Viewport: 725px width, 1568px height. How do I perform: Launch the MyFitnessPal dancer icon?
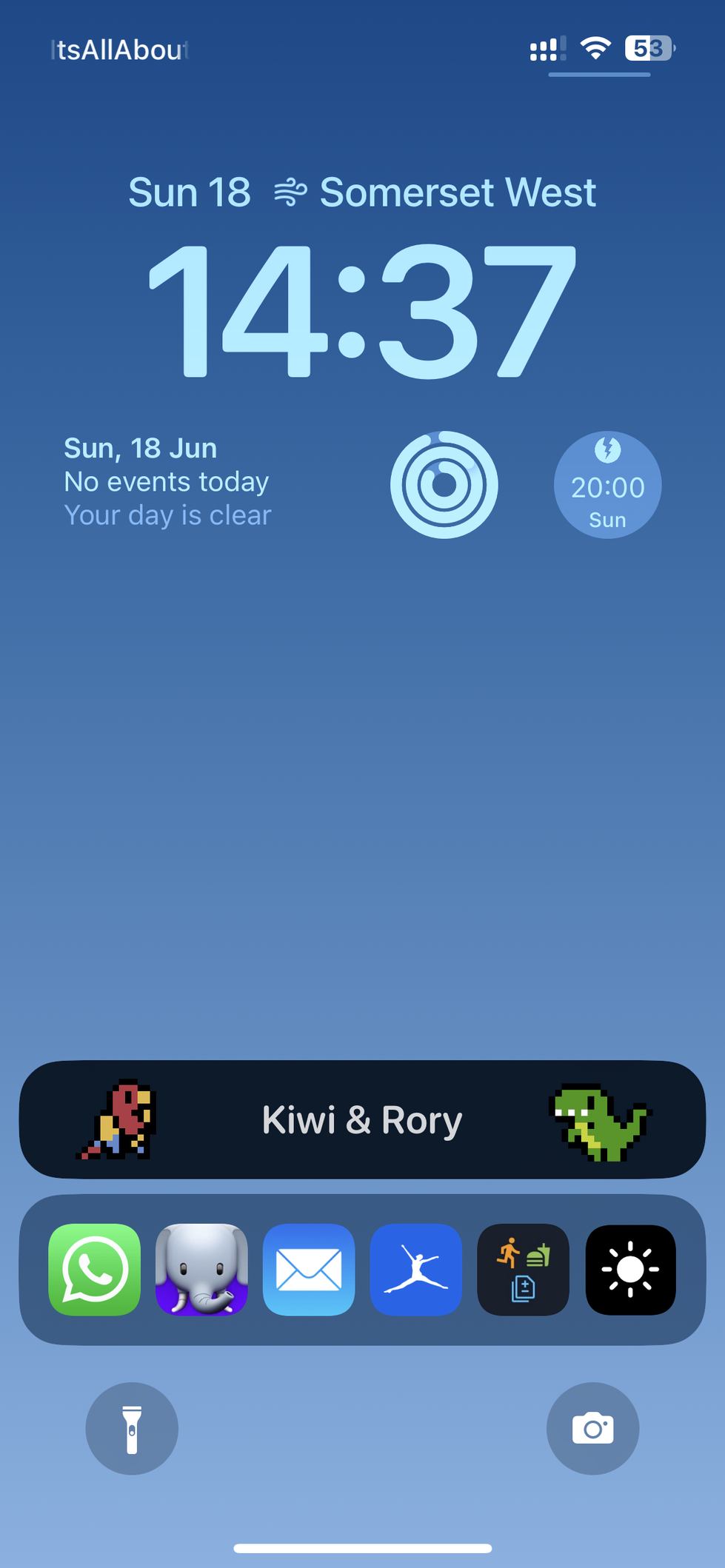pos(415,1269)
